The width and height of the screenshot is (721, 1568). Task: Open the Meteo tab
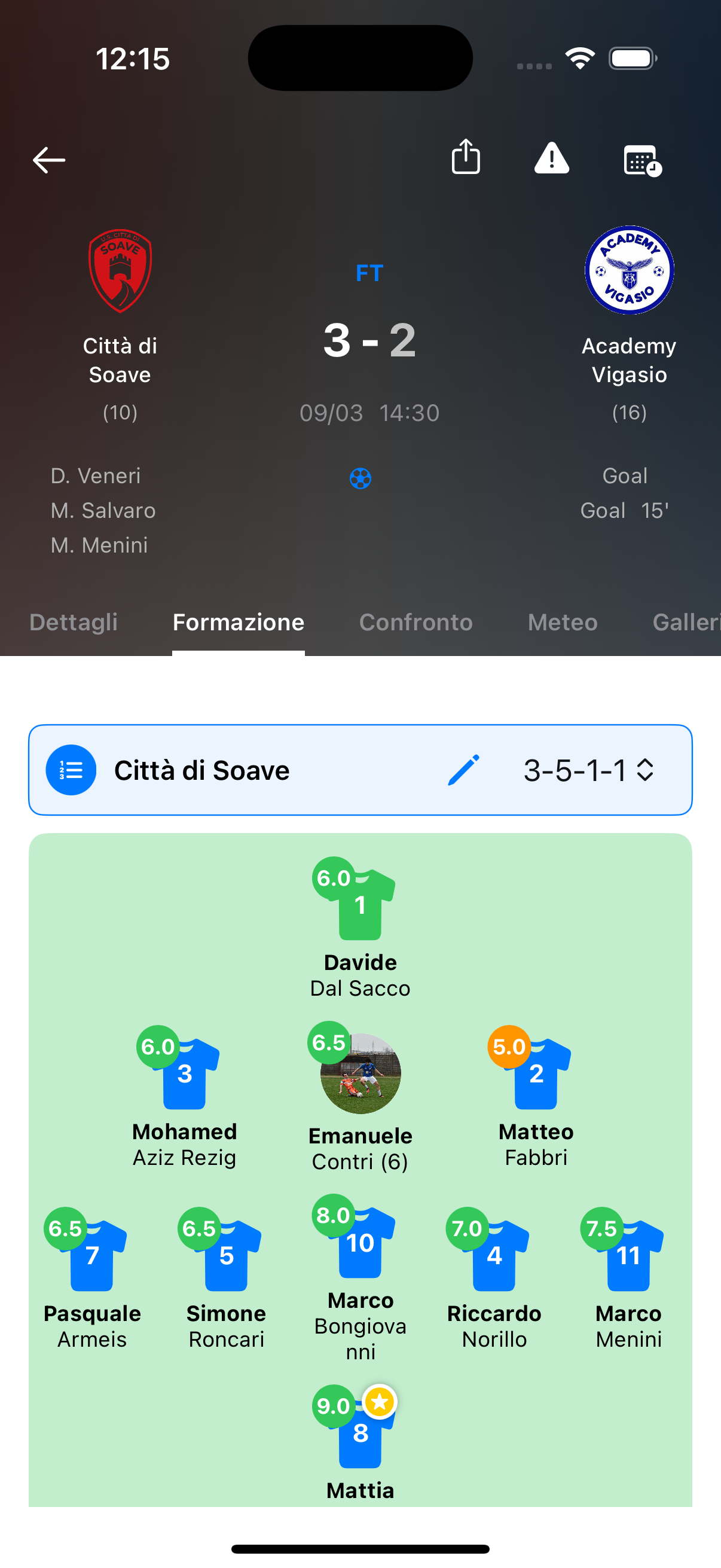pyautogui.click(x=562, y=622)
